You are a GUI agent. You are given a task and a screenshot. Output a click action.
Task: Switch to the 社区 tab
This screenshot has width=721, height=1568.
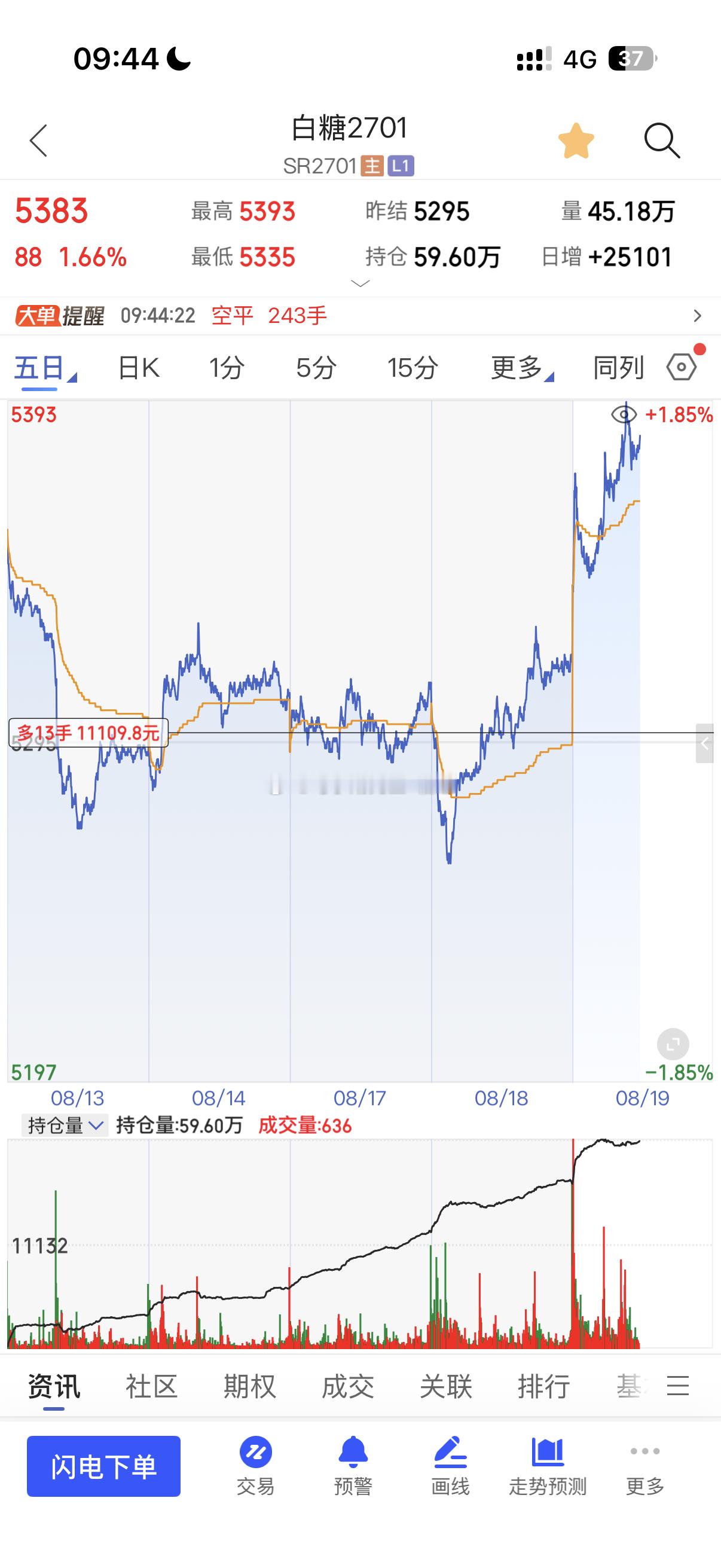click(151, 1386)
